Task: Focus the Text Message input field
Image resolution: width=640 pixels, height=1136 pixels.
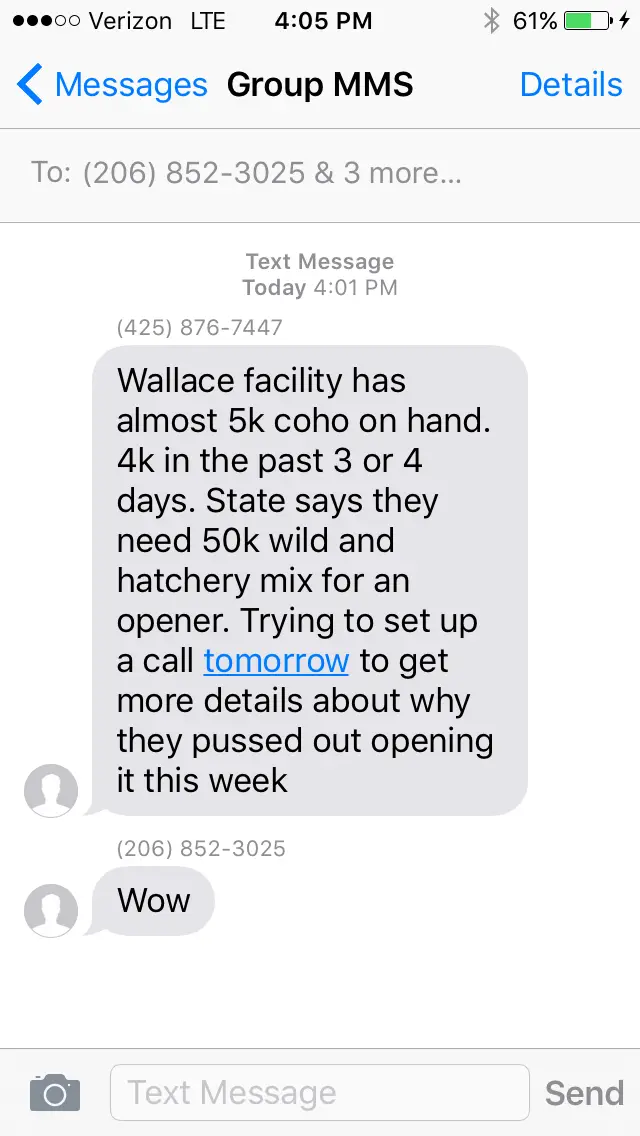Action: pyautogui.click(x=319, y=1092)
